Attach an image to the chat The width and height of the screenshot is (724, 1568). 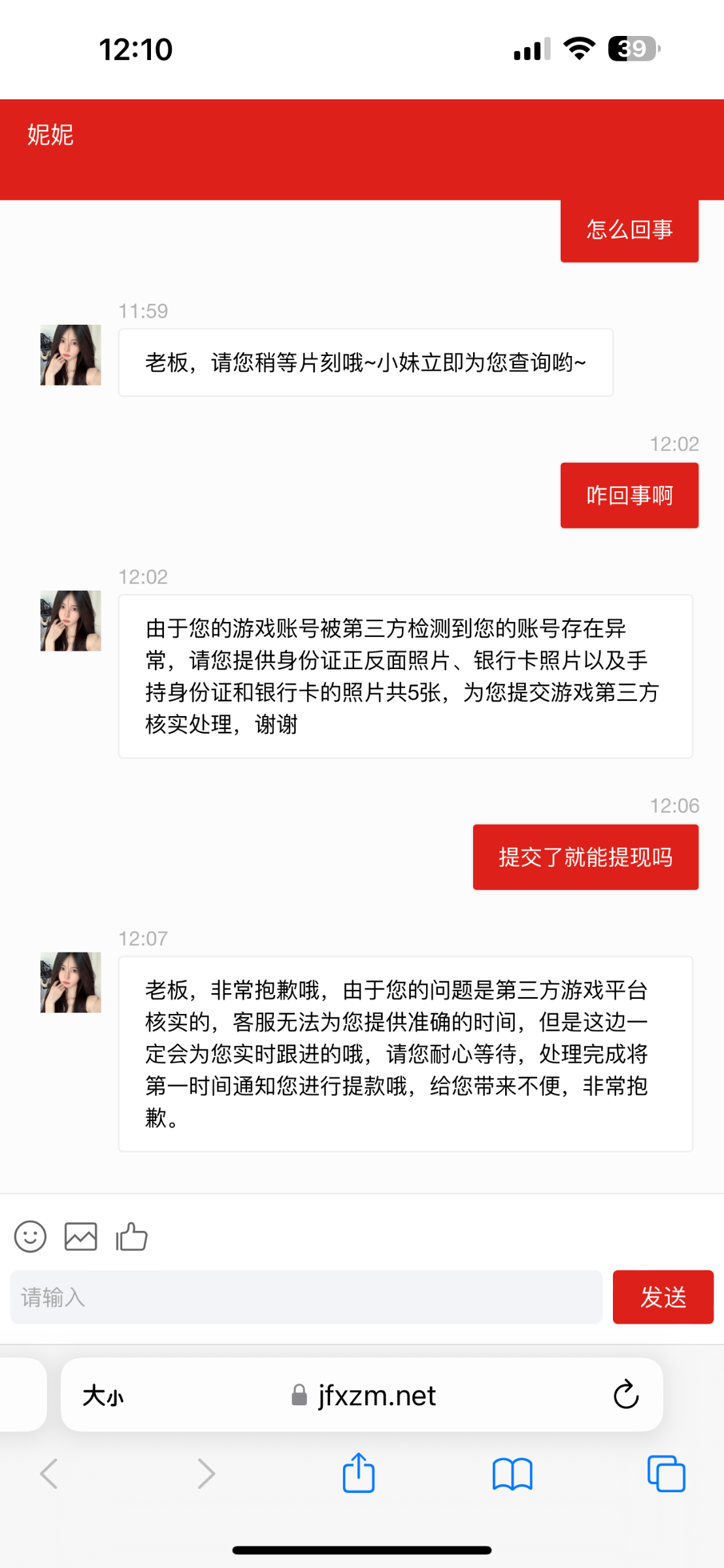pyautogui.click(x=81, y=1237)
